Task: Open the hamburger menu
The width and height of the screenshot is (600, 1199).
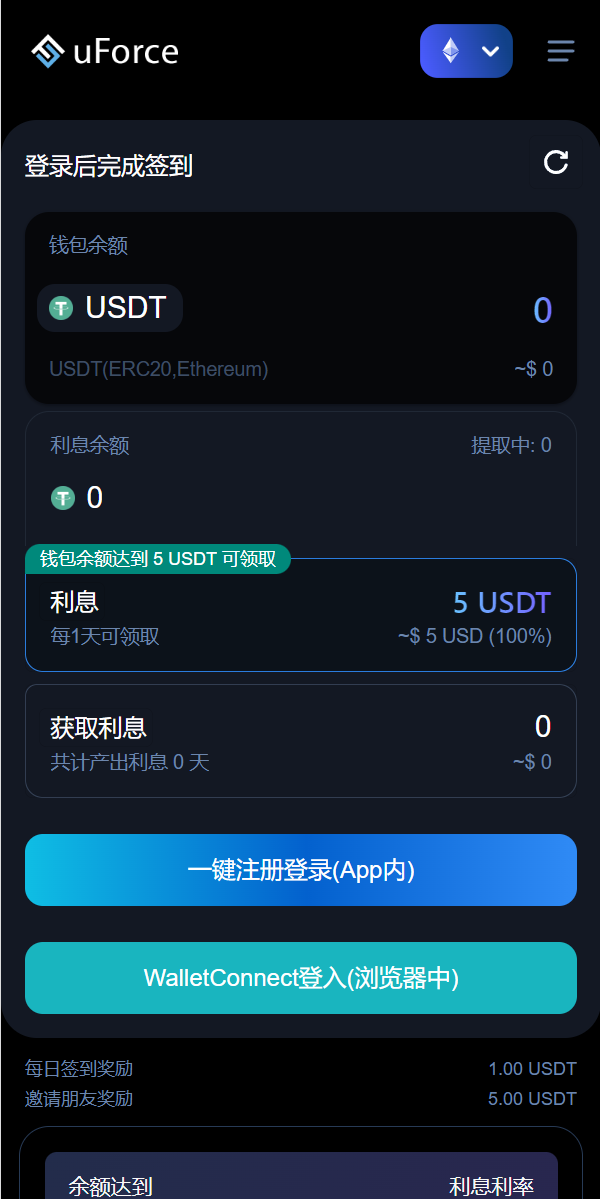Action: coord(561,51)
